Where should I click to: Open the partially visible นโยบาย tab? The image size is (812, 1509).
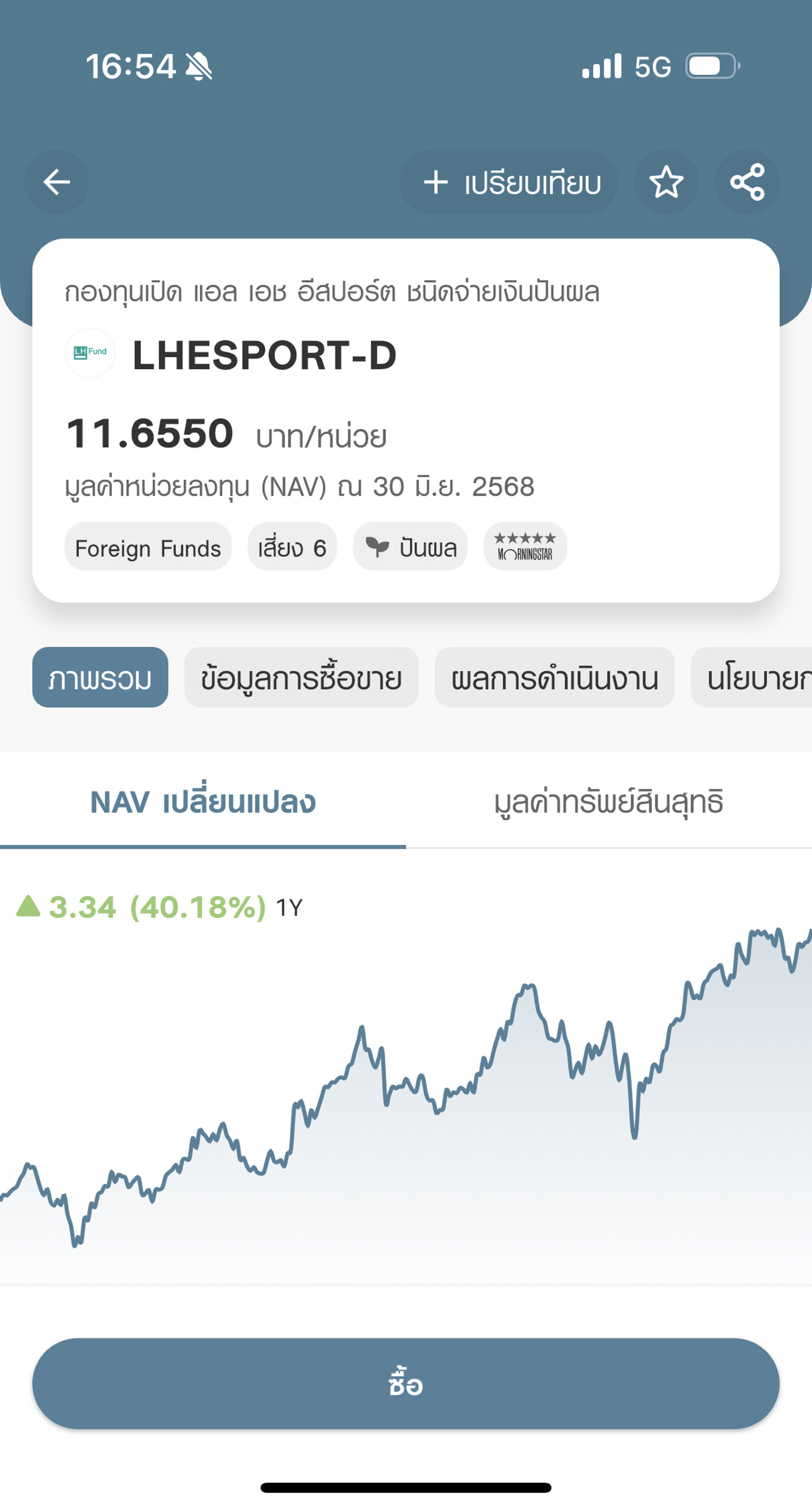(752, 677)
